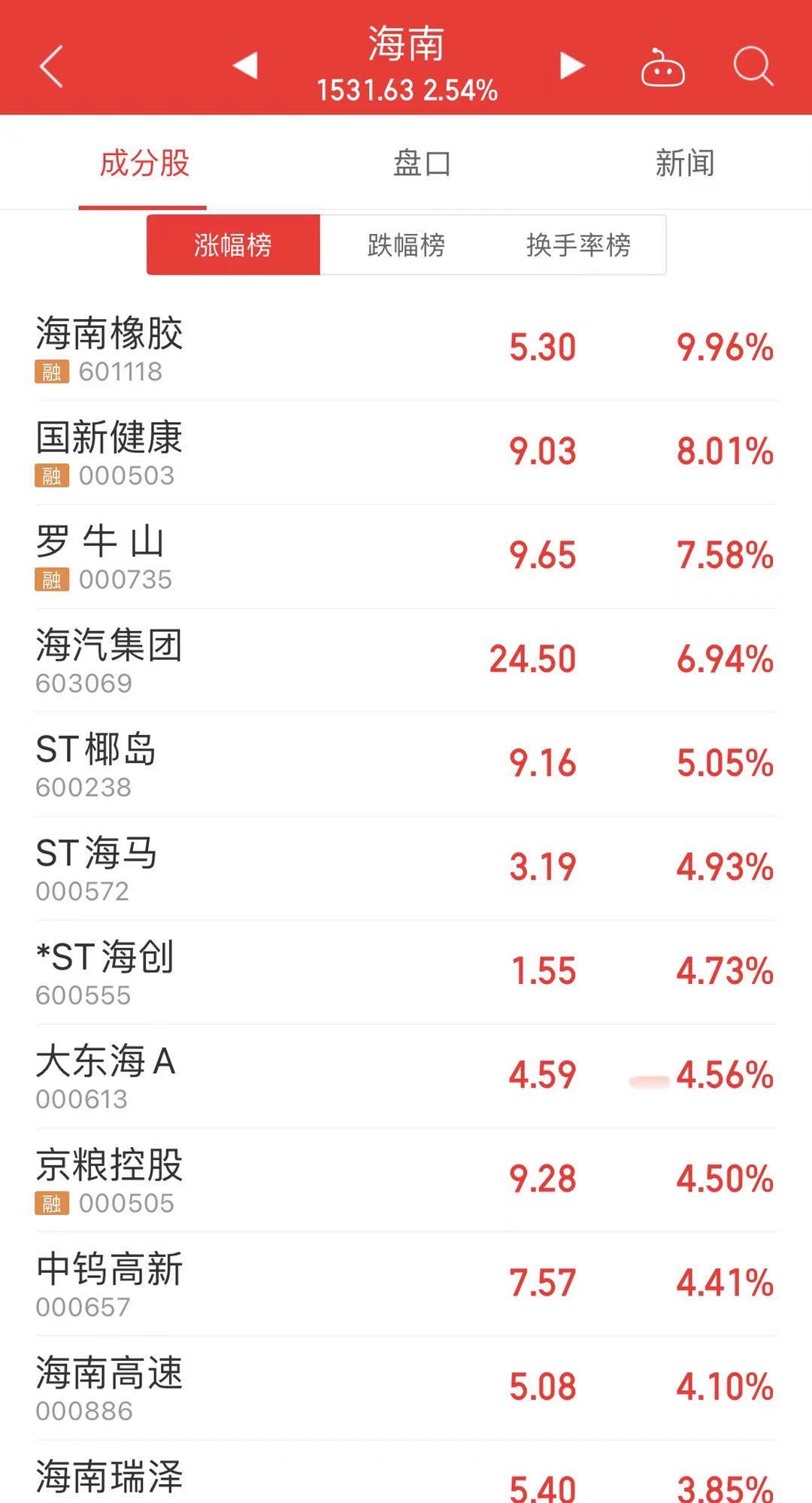View the ST椰岛 stock

pyautogui.click(x=406, y=764)
